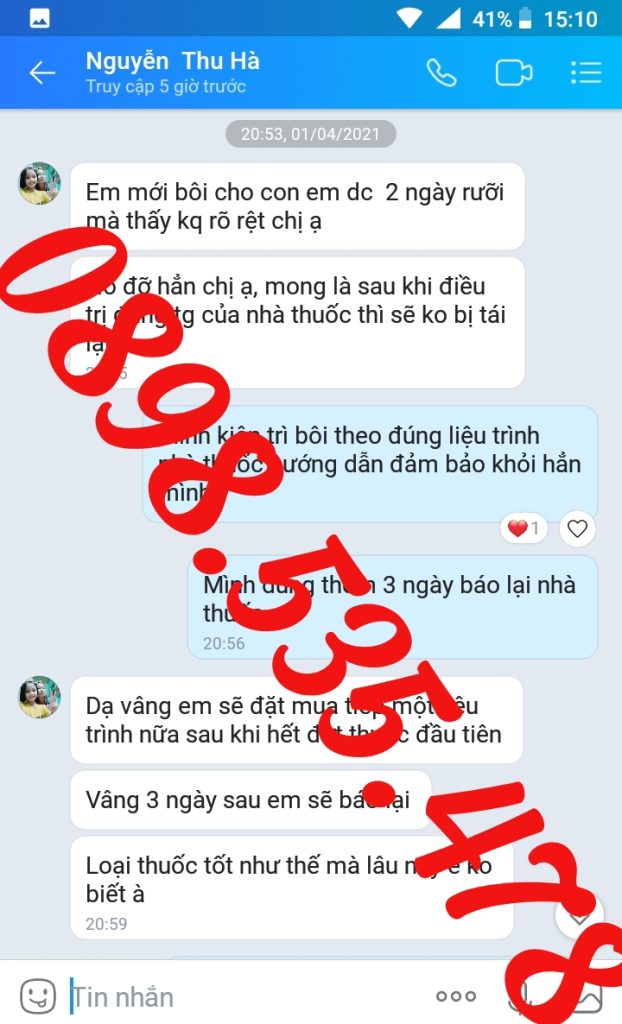622x1024 pixels.
Task: Tap Thu Hà's avatar beside first message
Action: (40, 184)
